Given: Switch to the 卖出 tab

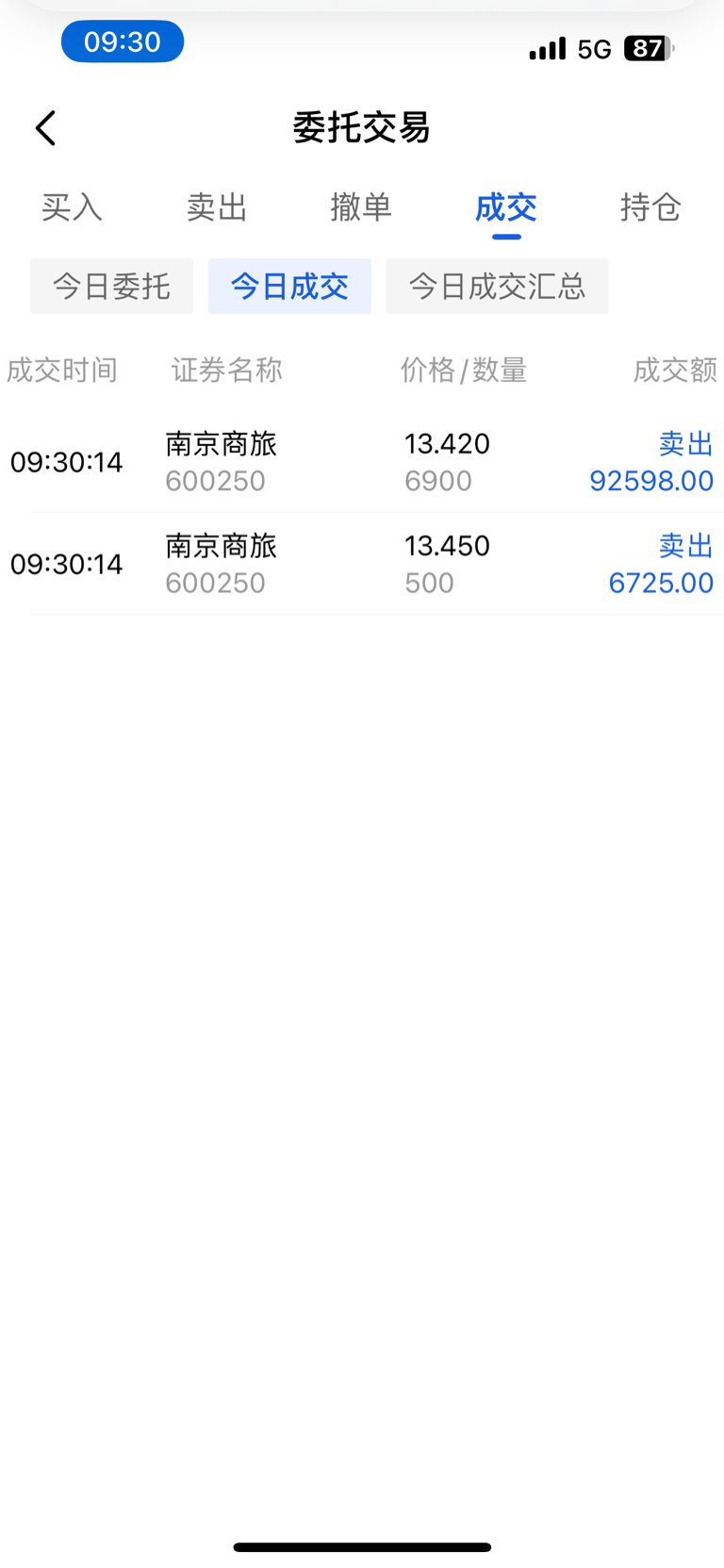Looking at the screenshot, I should coord(217,207).
